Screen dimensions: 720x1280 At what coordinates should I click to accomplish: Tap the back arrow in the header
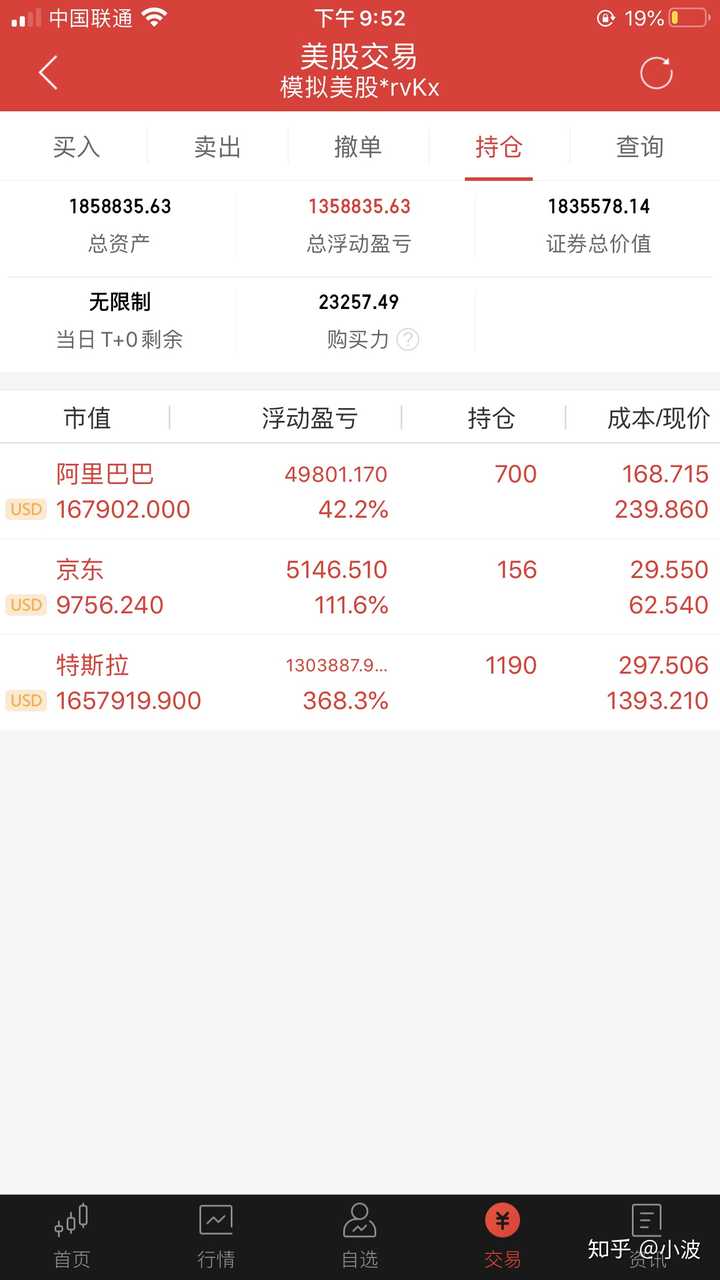pyautogui.click(x=49, y=73)
